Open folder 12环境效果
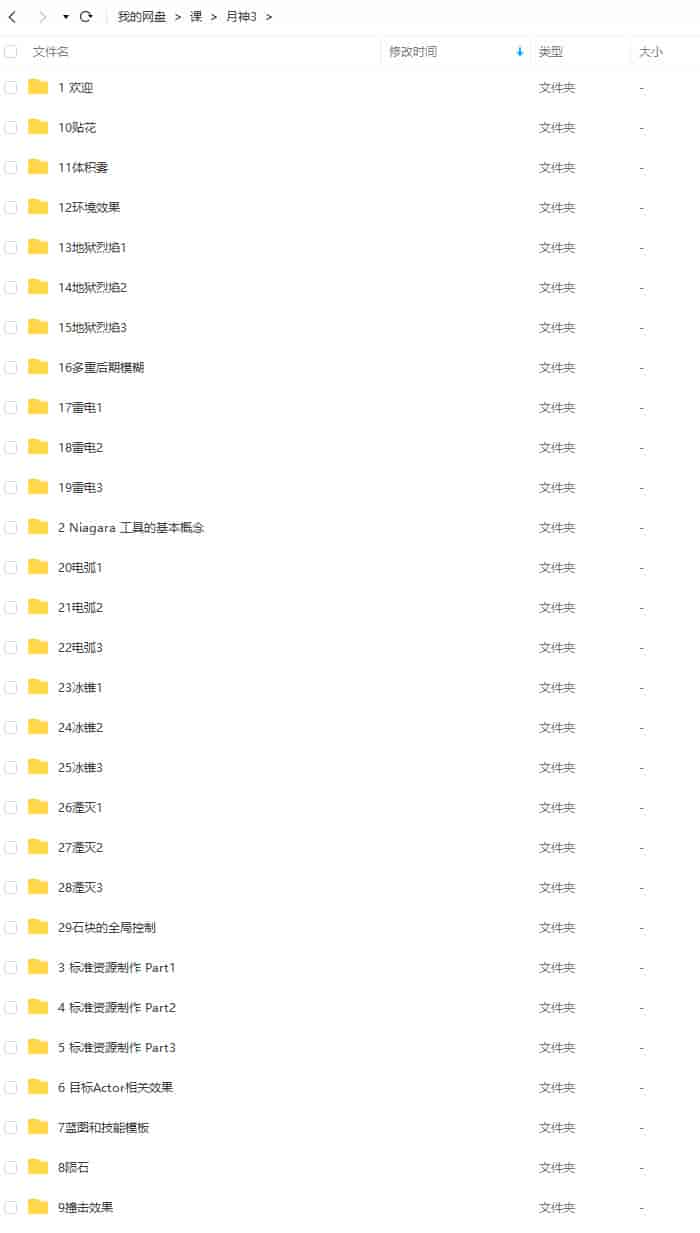Screen dimensions: 700x1233 (89, 208)
